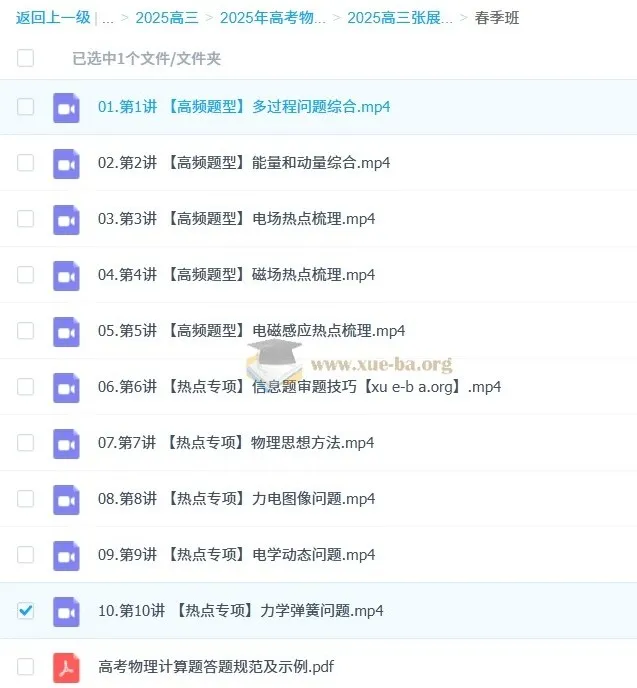The width and height of the screenshot is (637, 688).
Task: Open 07.第7讲 物理思想方法.mp4
Action: [236, 442]
